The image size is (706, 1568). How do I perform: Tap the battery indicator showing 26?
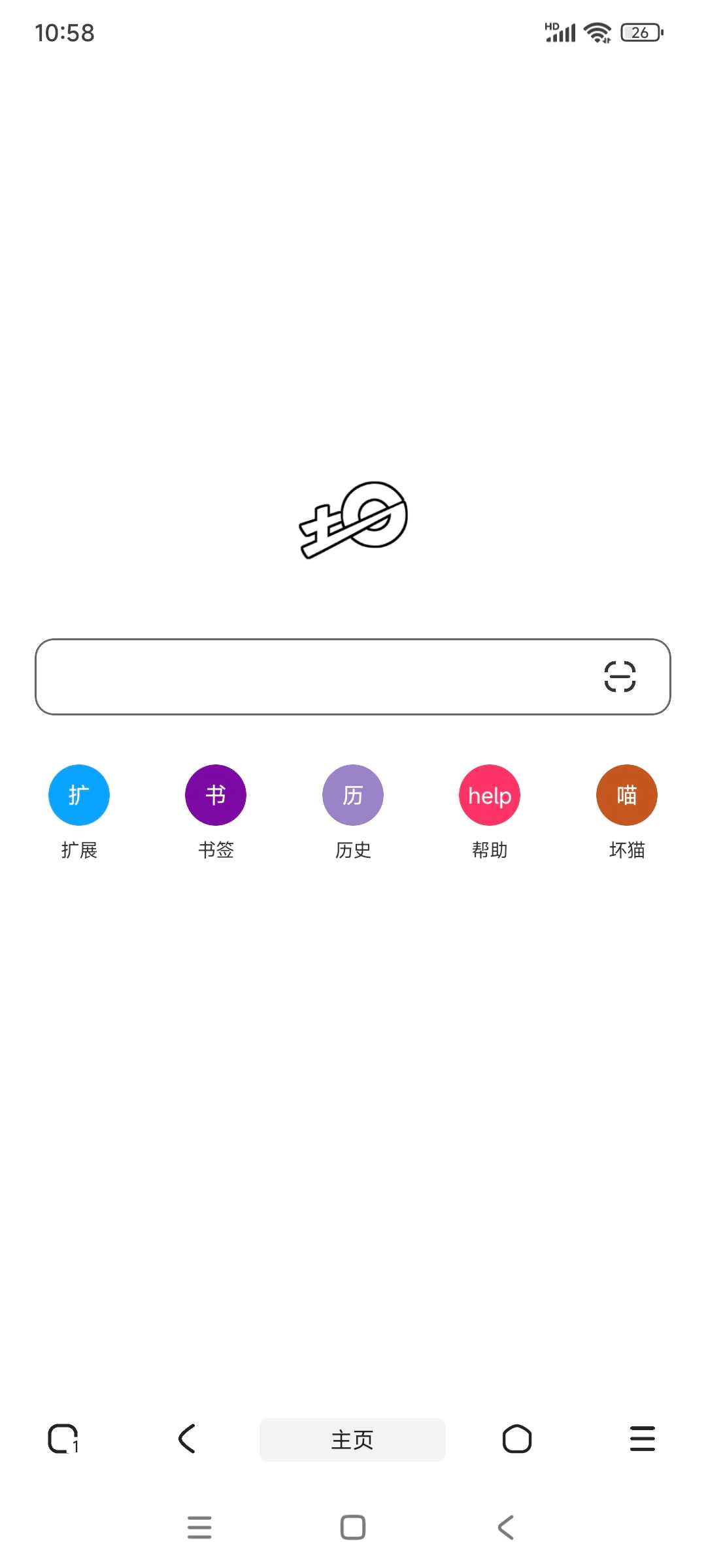coord(639,31)
